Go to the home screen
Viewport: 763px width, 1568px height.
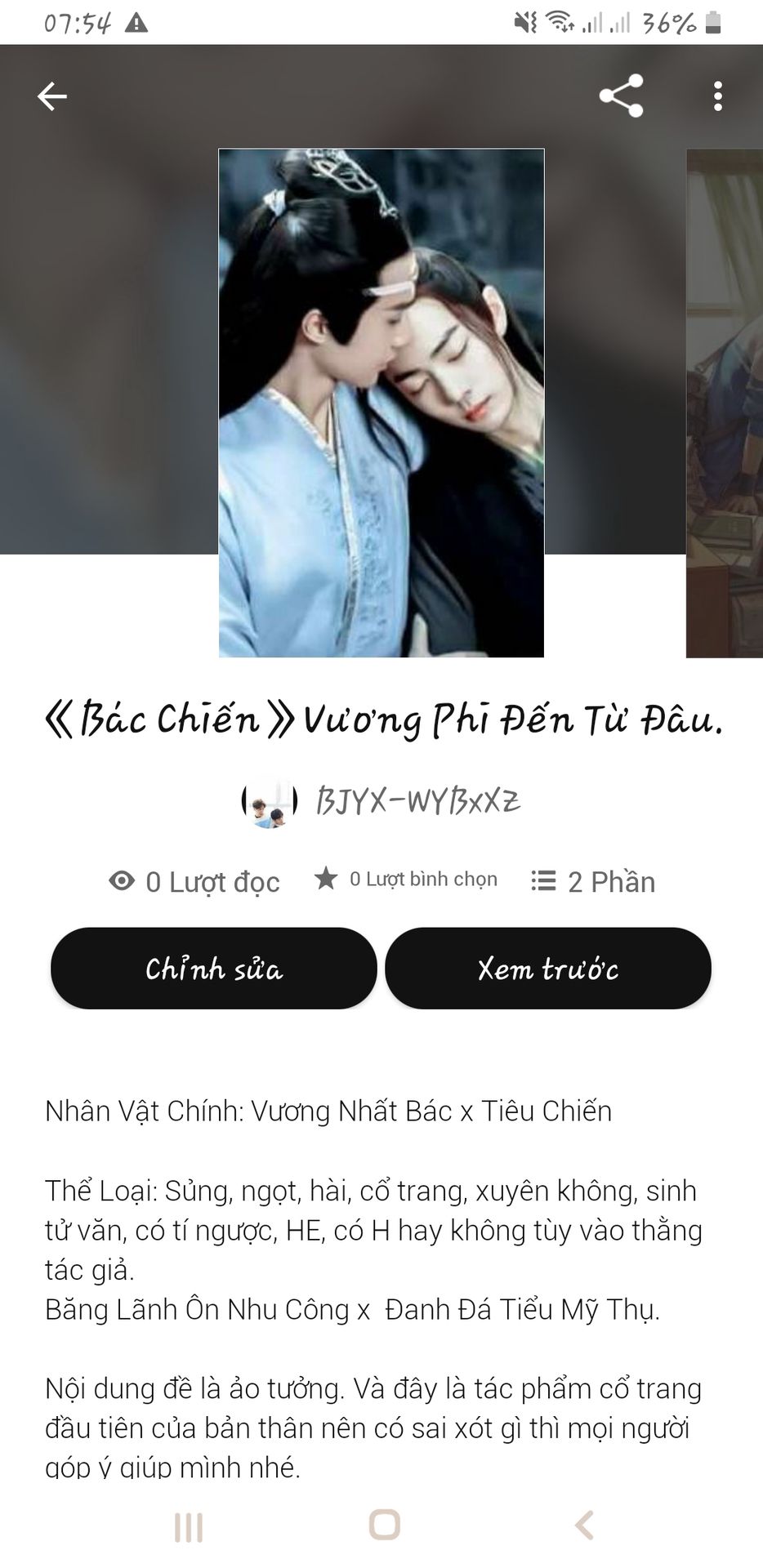[x=384, y=1524]
